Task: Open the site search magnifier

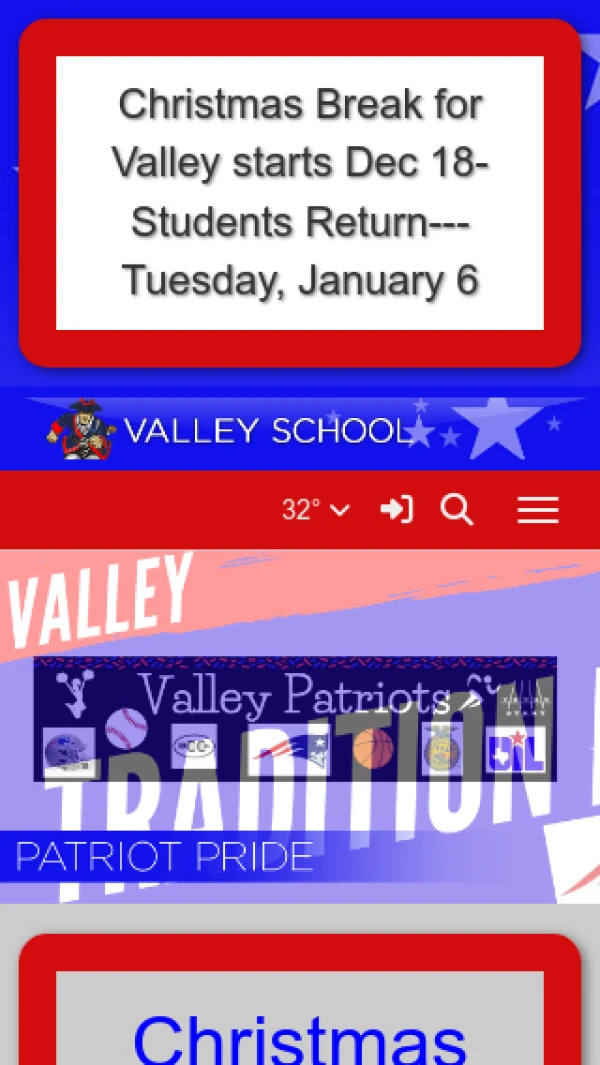Action: (457, 510)
